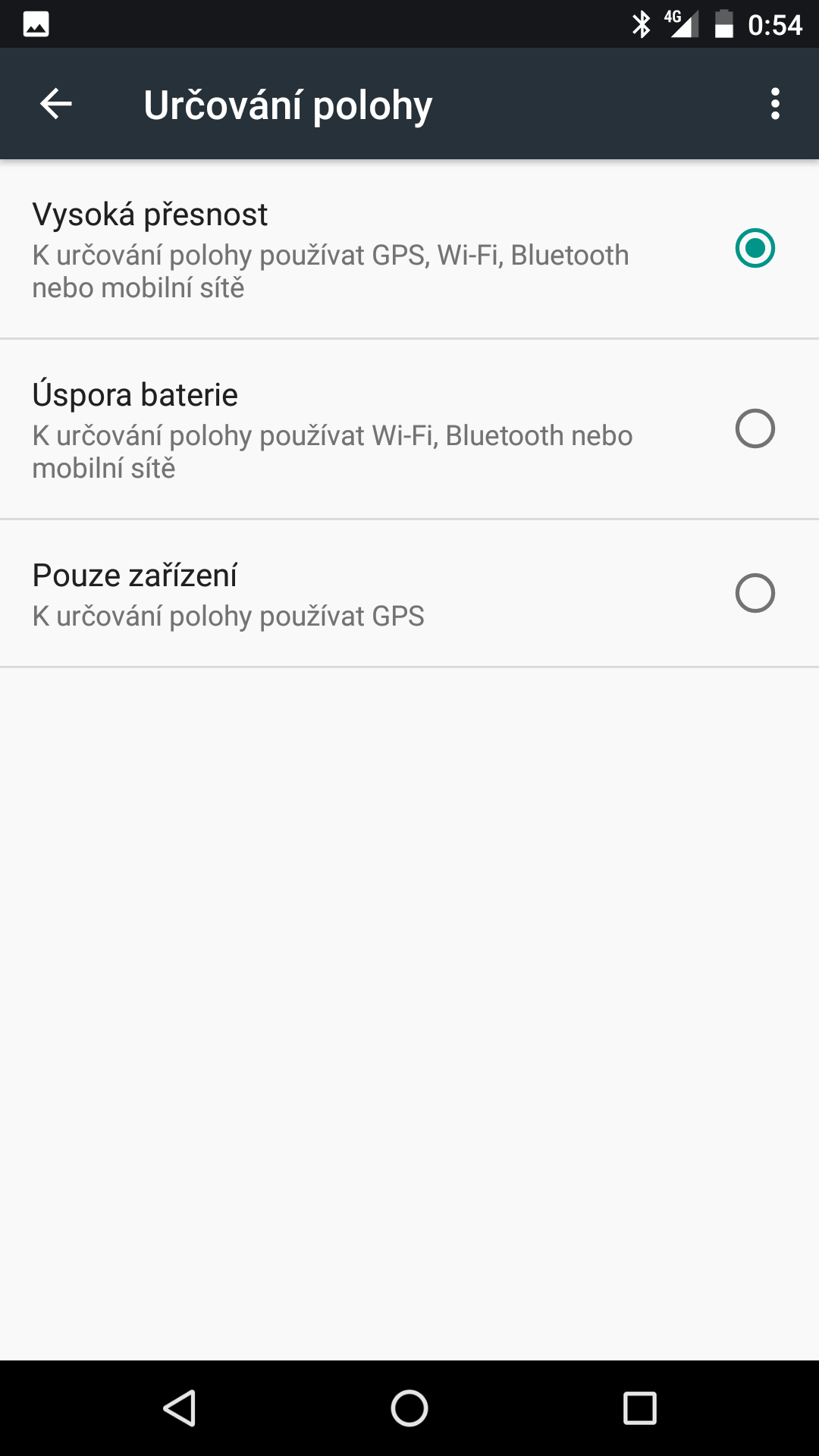
Task: Switch to Pouze zařízení mode
Action: (409, 594)
